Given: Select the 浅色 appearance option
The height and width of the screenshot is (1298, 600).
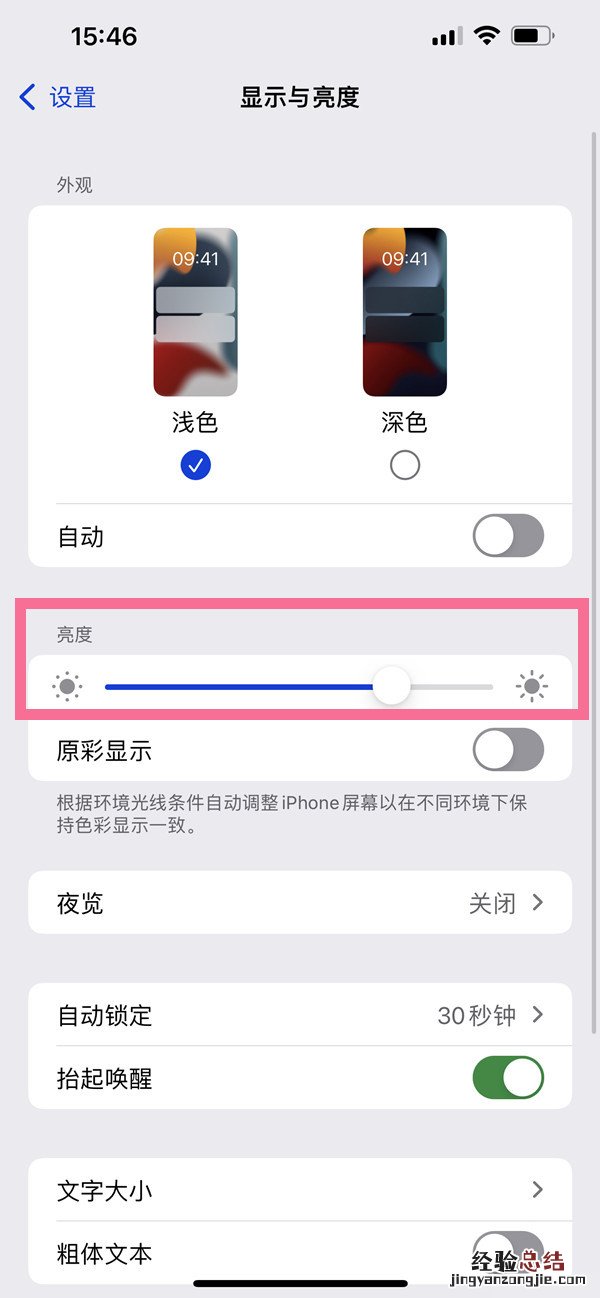Looking at the screenshot, I should 195,464.
